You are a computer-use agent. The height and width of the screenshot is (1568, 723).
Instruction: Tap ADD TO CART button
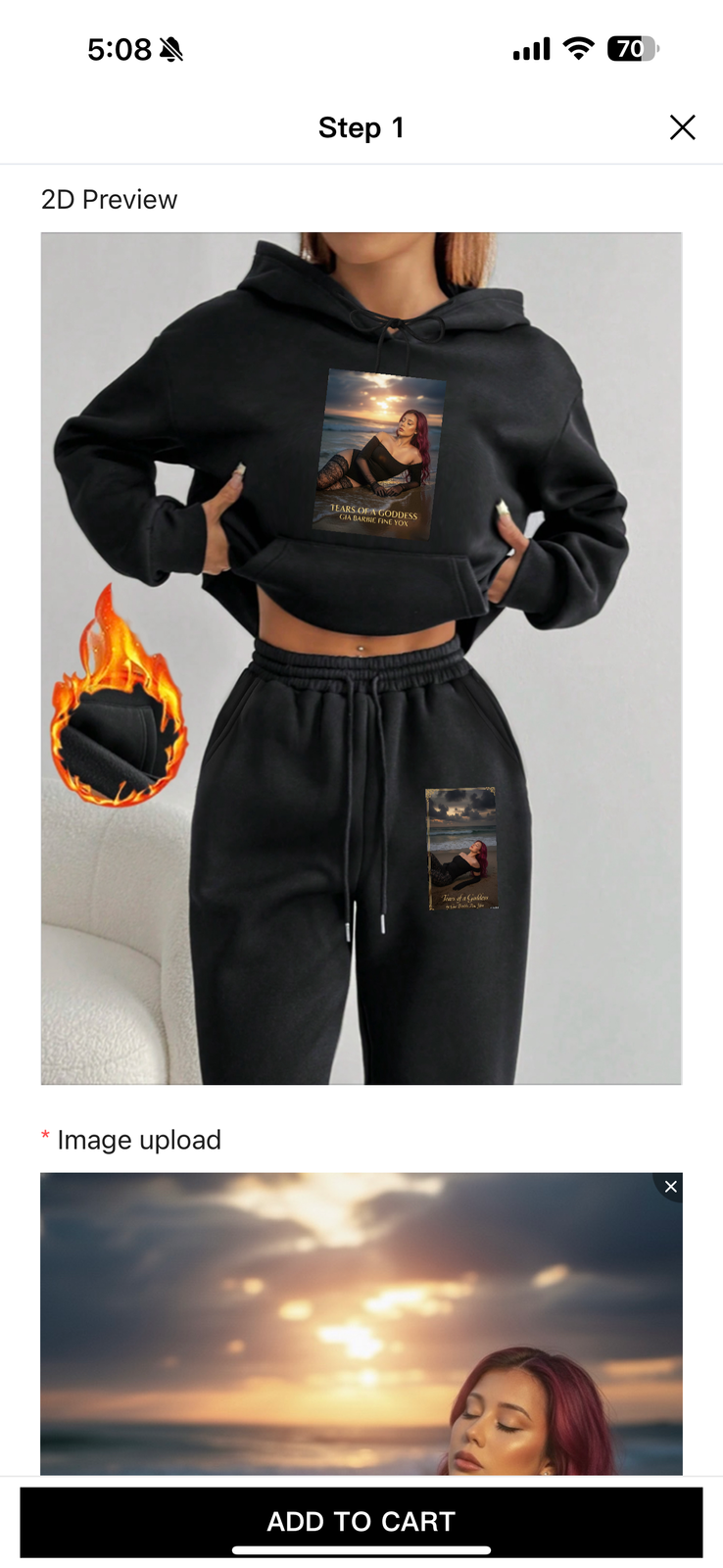click(361, 1521)
